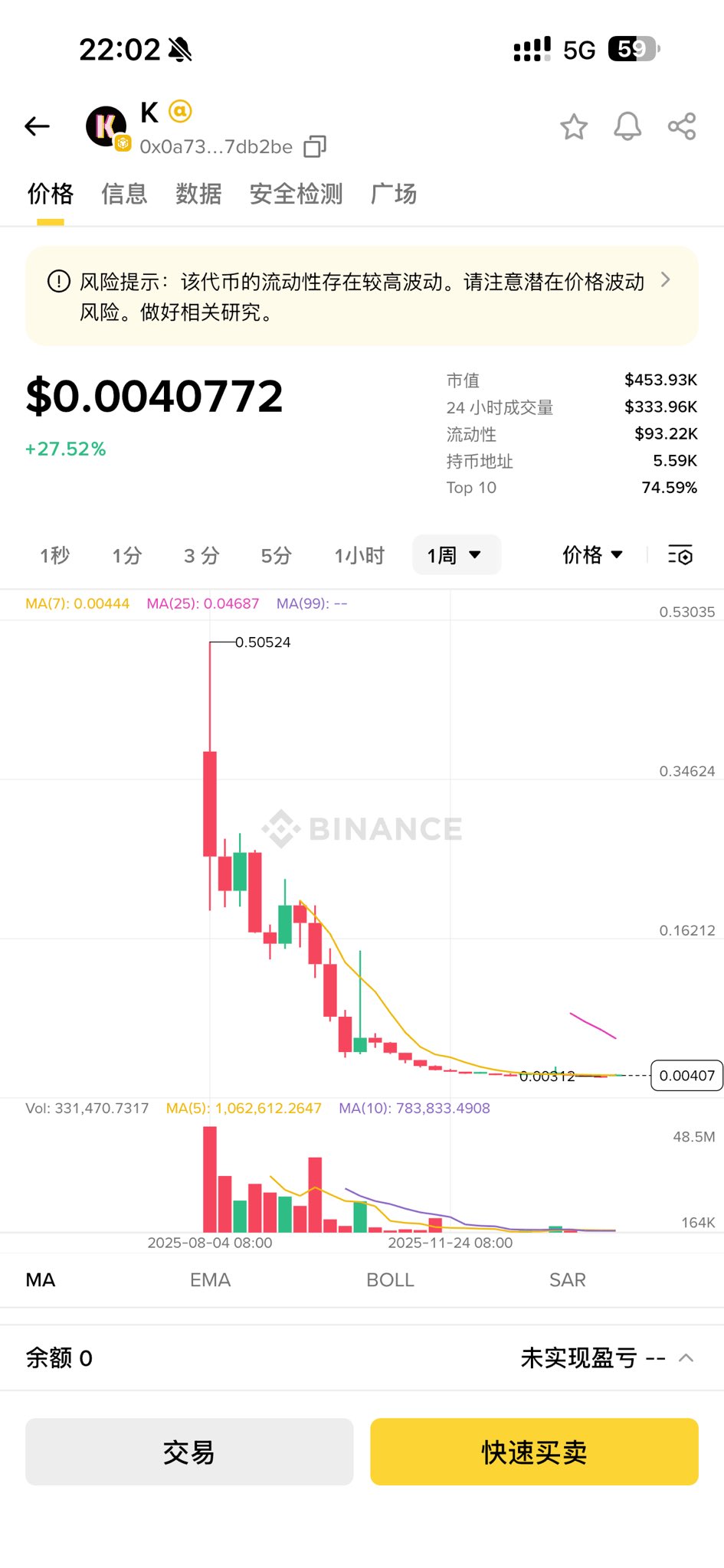Screen dimensions: 724x1568
Task: Switch to the 数据 tab
Action: (198, 194)
